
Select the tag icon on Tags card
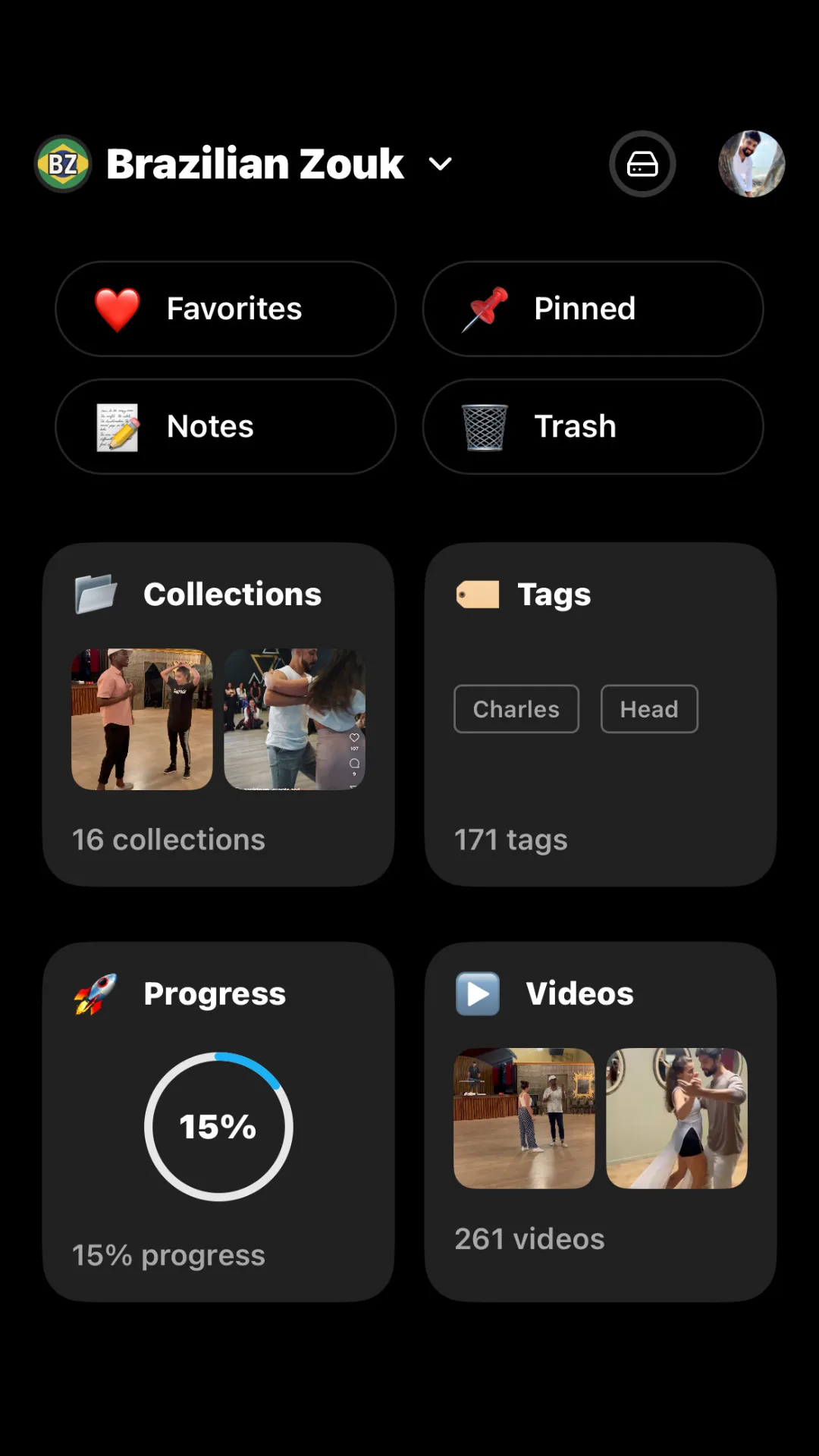tap(477, 594)
